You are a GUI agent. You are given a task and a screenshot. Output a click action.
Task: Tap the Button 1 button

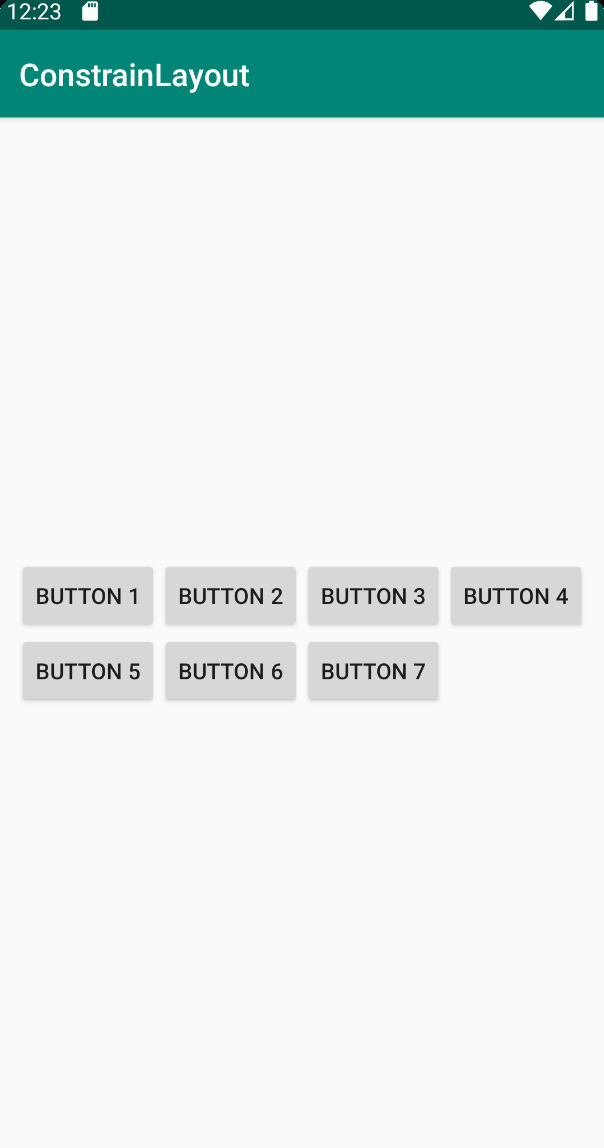(88, 596)
